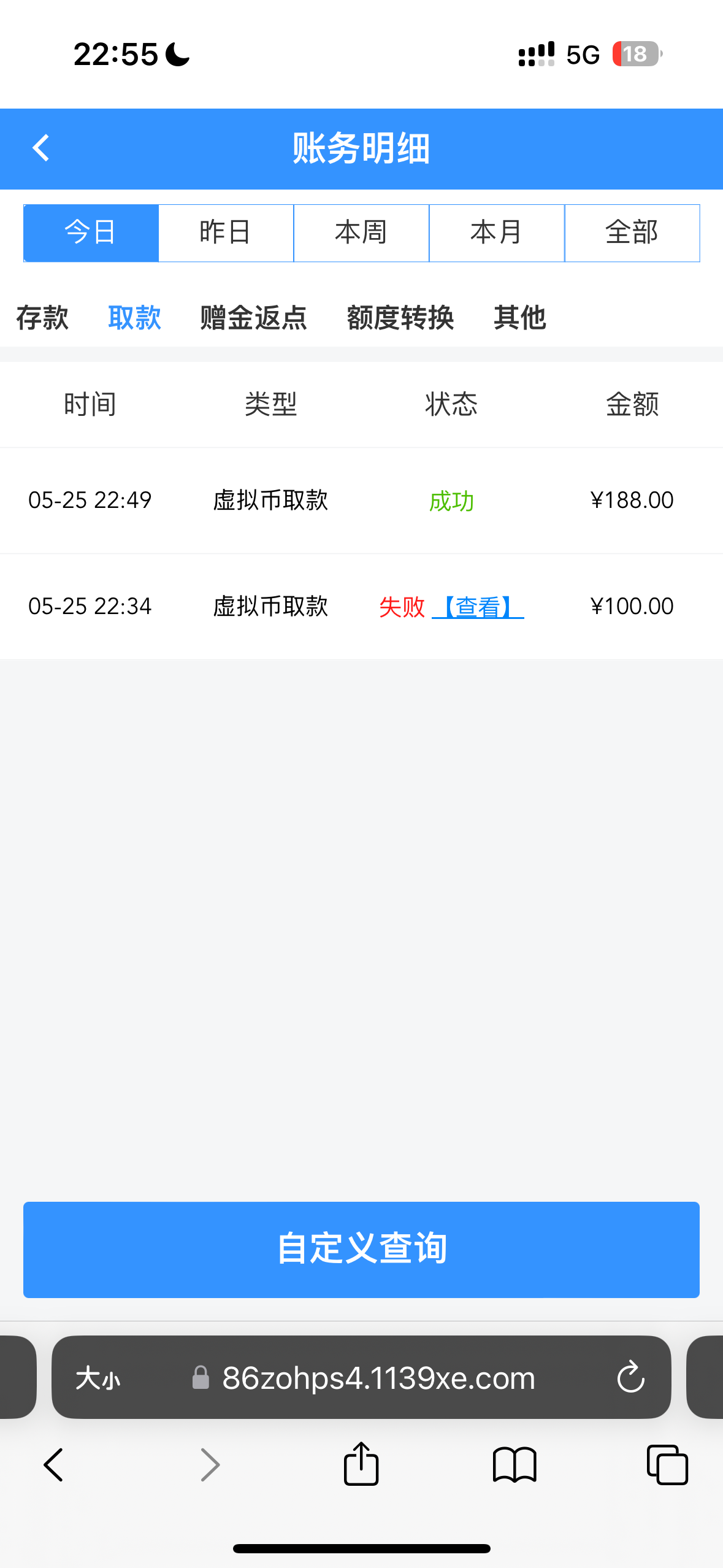Show 本月 transactions
The image size is (723, 1568).
497,233
